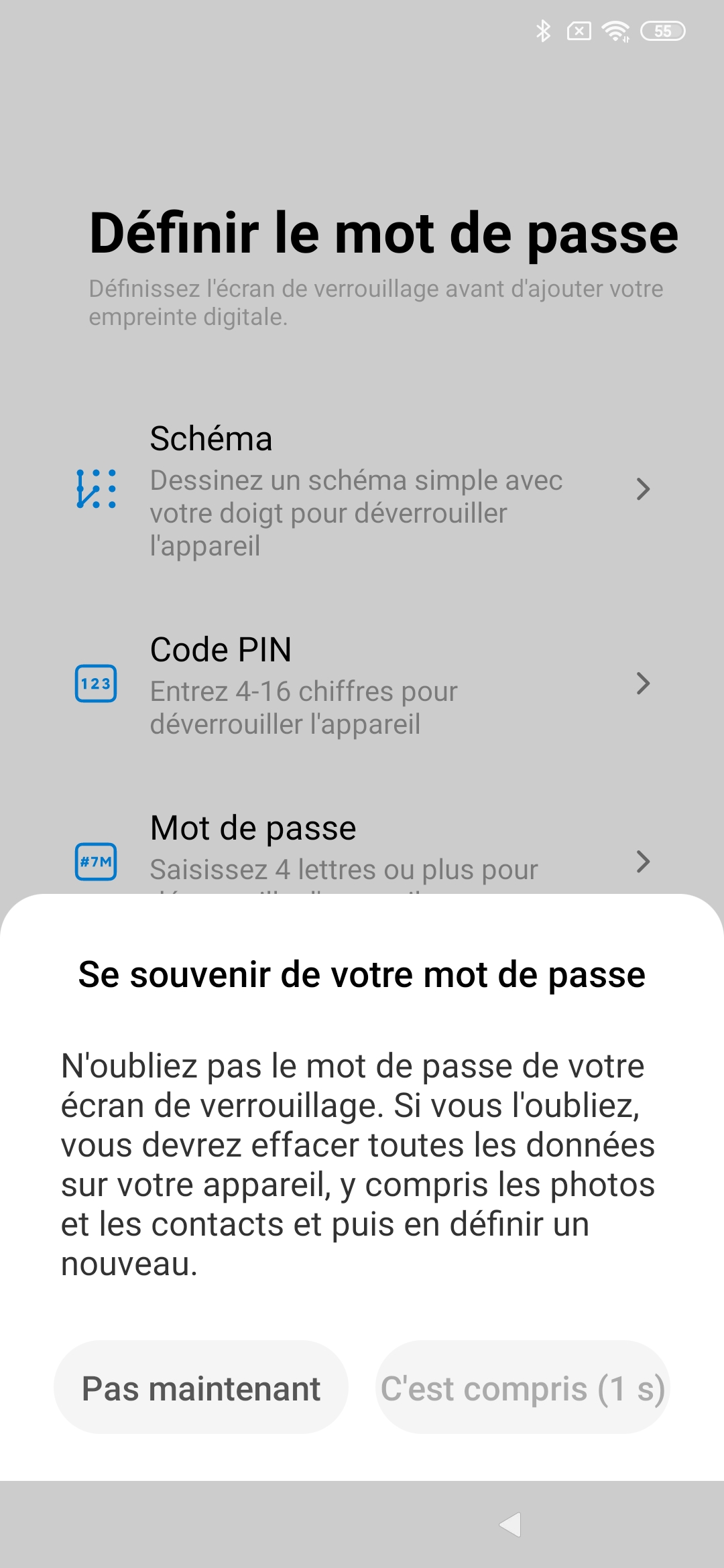The image size is (724, 1568).
Task: Go back using system back arrow
Action: 511,1524
